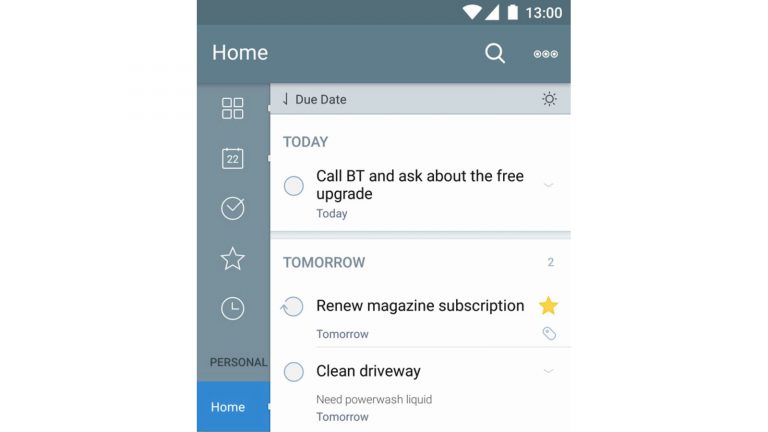Expand the 'Call BT' task chevron
Viewport: 768px width, 432px height.
tap(548, 185)
